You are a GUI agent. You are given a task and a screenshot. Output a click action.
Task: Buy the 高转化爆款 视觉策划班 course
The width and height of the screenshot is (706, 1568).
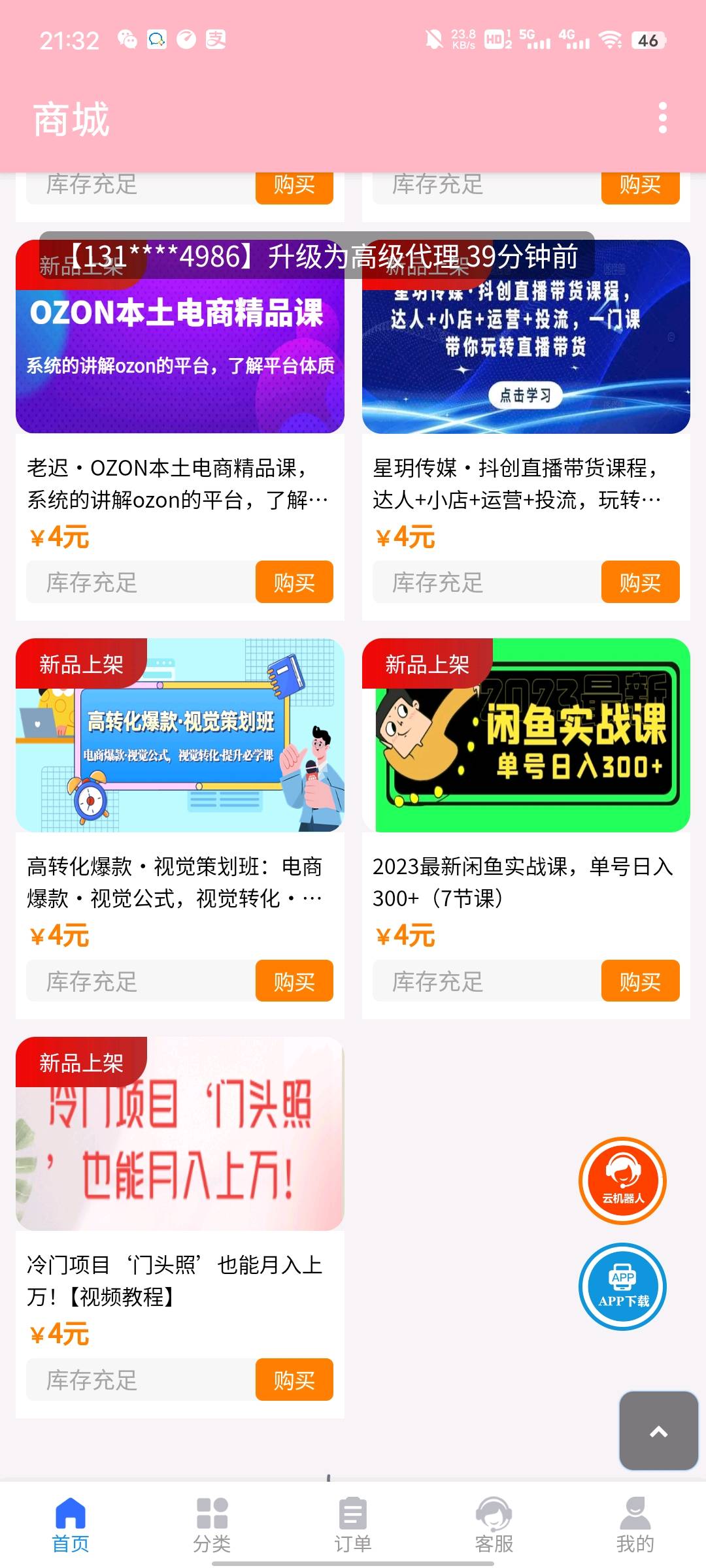click(x=294, y=981)
